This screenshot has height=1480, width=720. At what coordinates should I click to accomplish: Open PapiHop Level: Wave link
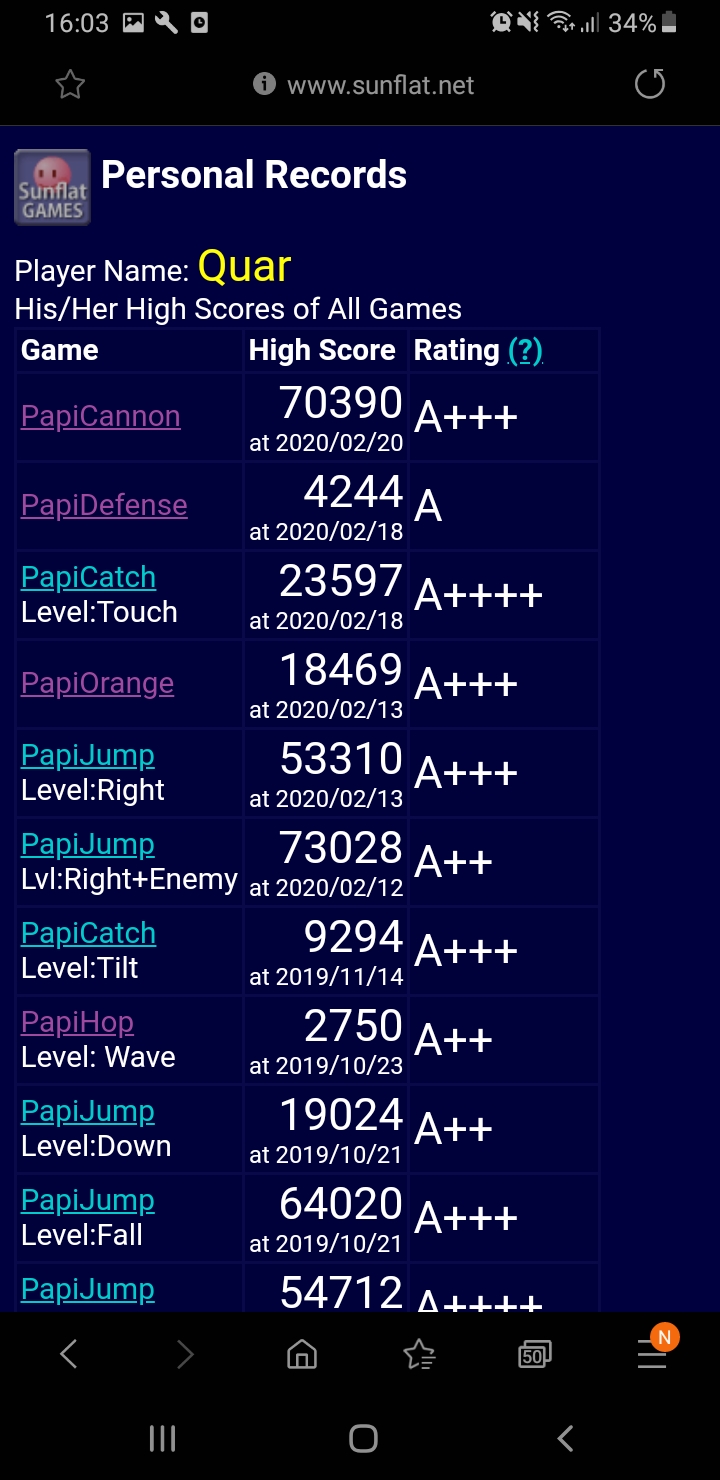tap(77, 1022)
